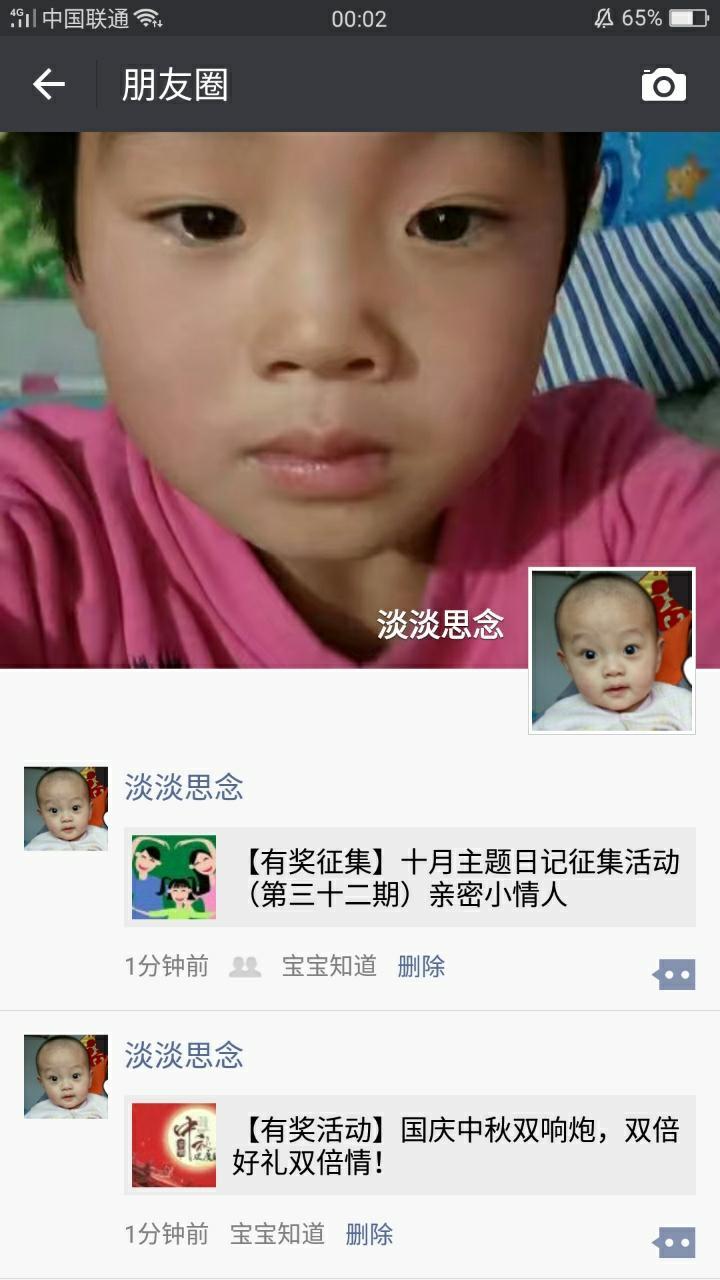Go back from the 朋友圈 screen
Viewport: 720px width, 1280px height.
click(x=48, y=85)
